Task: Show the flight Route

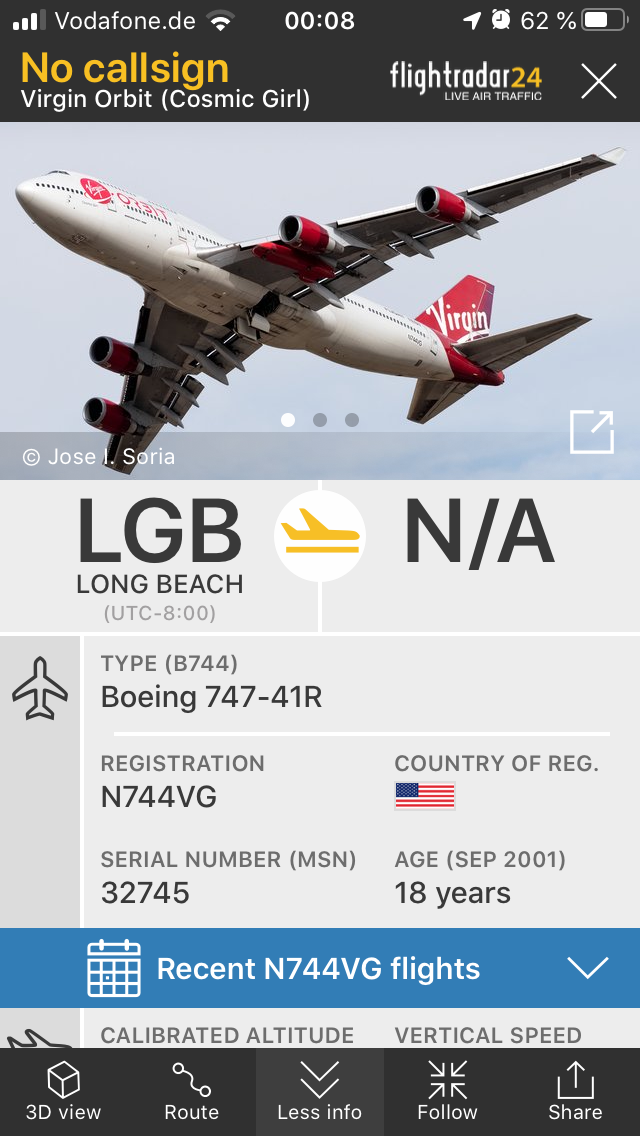Action: (191, 1092)
